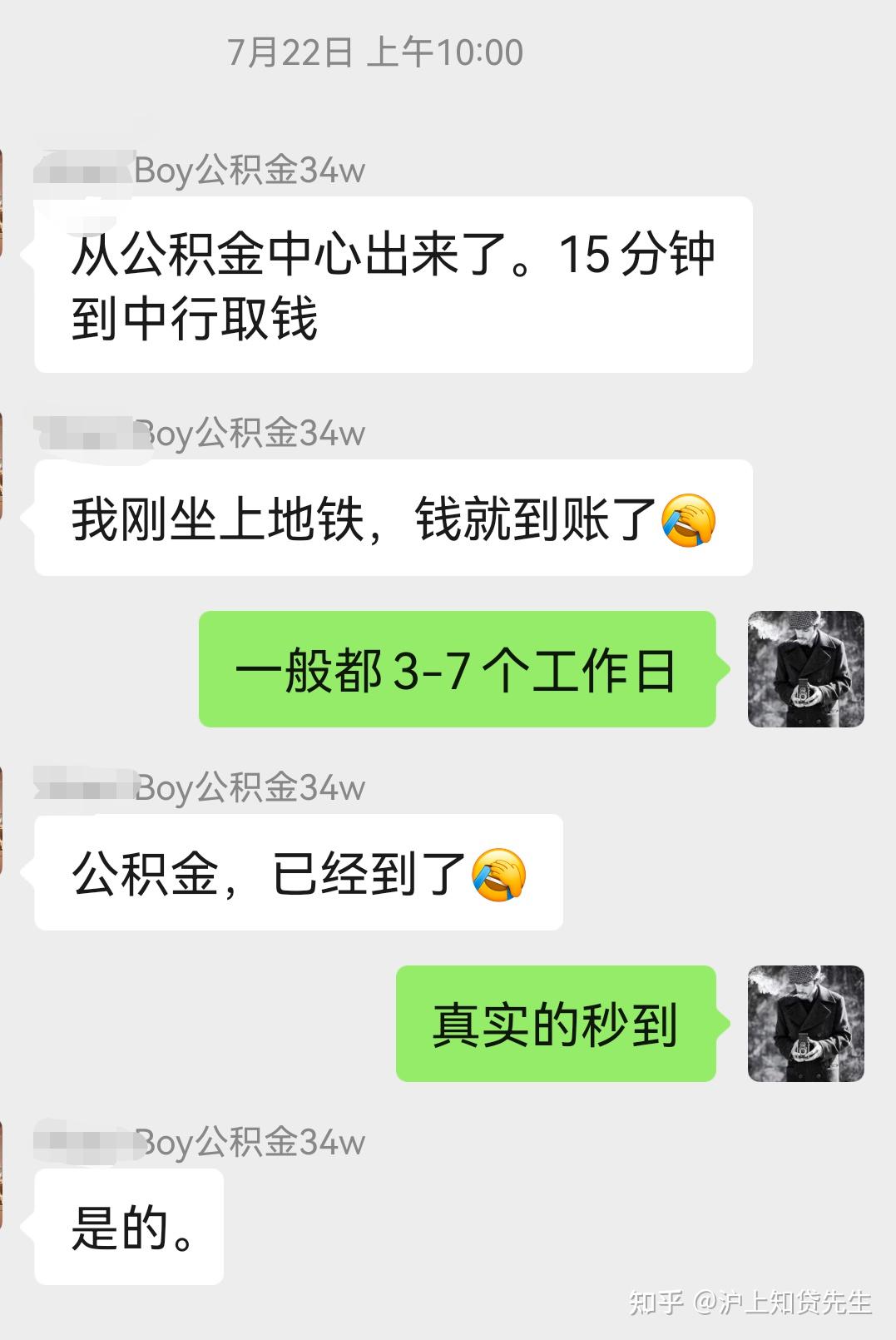
Task: Click your avatar beside the 真实的秒到 reply
Action: pos(805,1025)
